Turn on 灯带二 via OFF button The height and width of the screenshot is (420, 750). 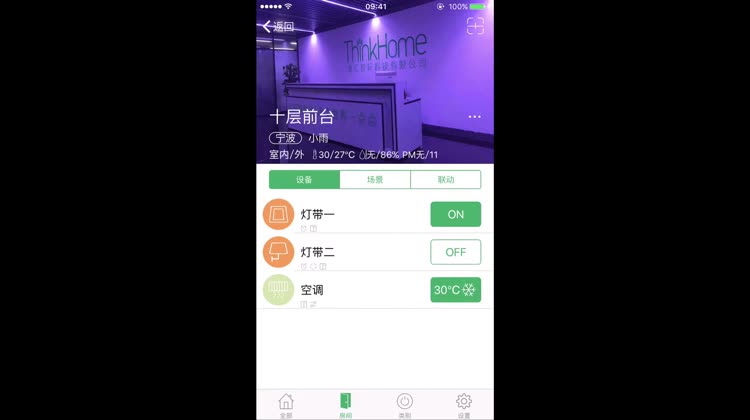point(455,252)
